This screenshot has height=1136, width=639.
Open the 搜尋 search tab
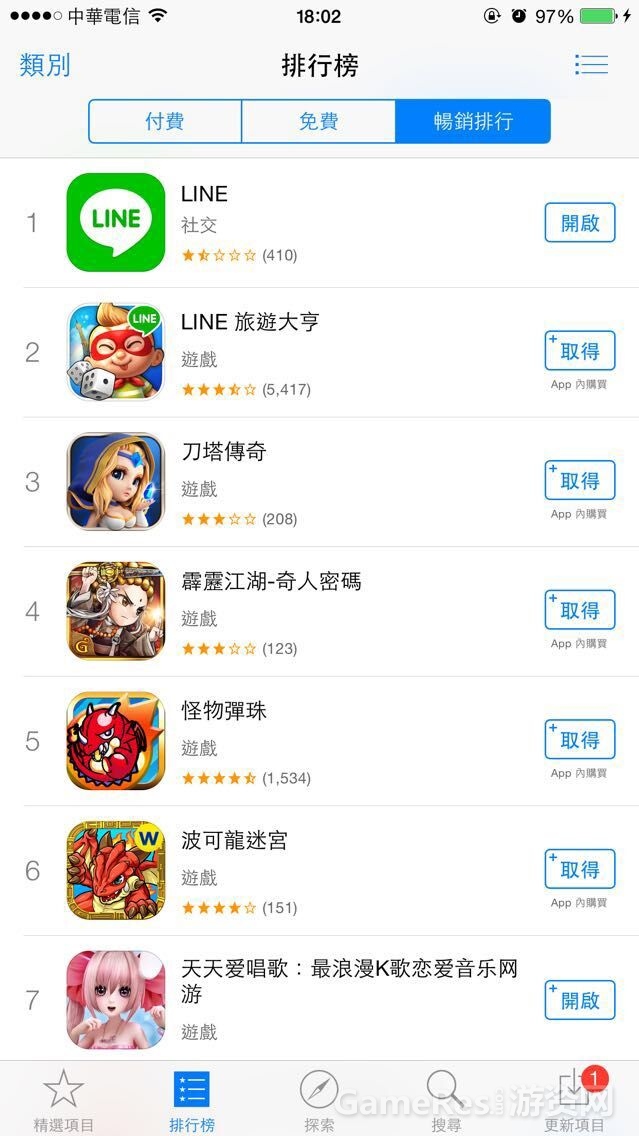(446, 1099)
